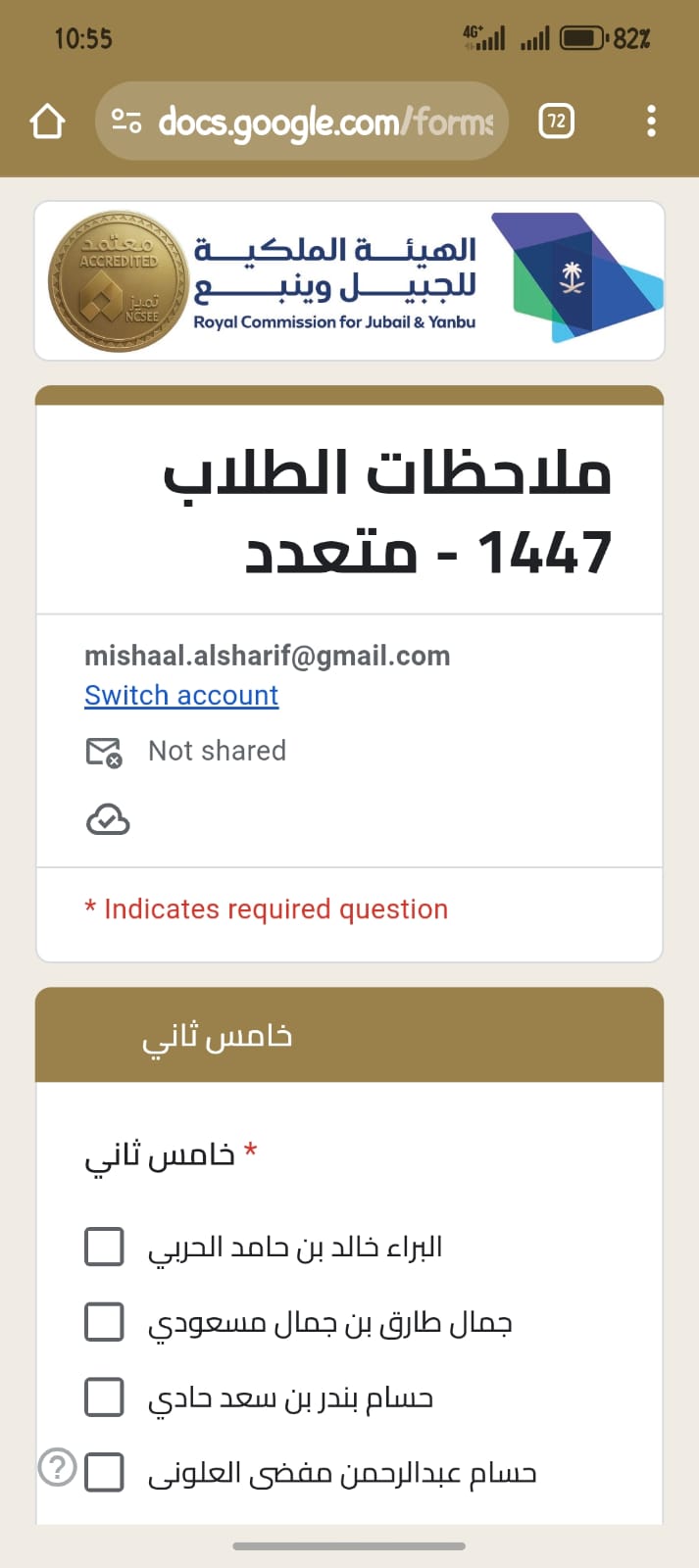Open the site info icon in address bar
699x1568 pixels.
pos(126,122)
